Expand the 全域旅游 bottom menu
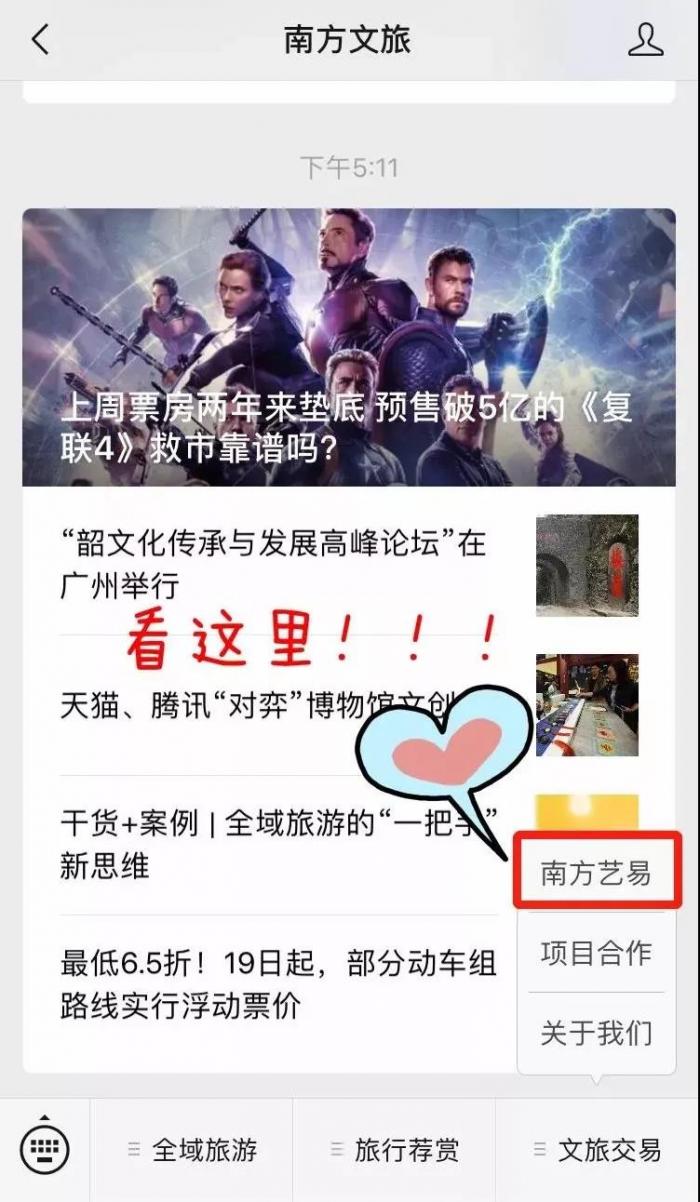This screenshot has width=700, height=1202. [192, 1150]
